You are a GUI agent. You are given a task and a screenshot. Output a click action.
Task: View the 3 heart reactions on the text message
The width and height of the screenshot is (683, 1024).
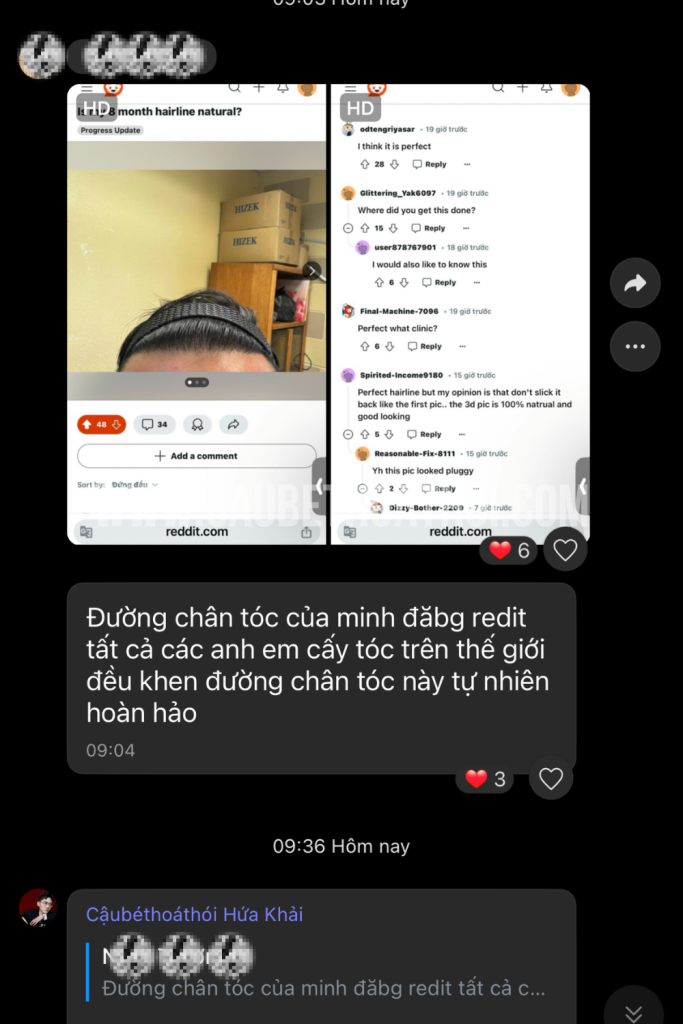[x=486, y=779]
